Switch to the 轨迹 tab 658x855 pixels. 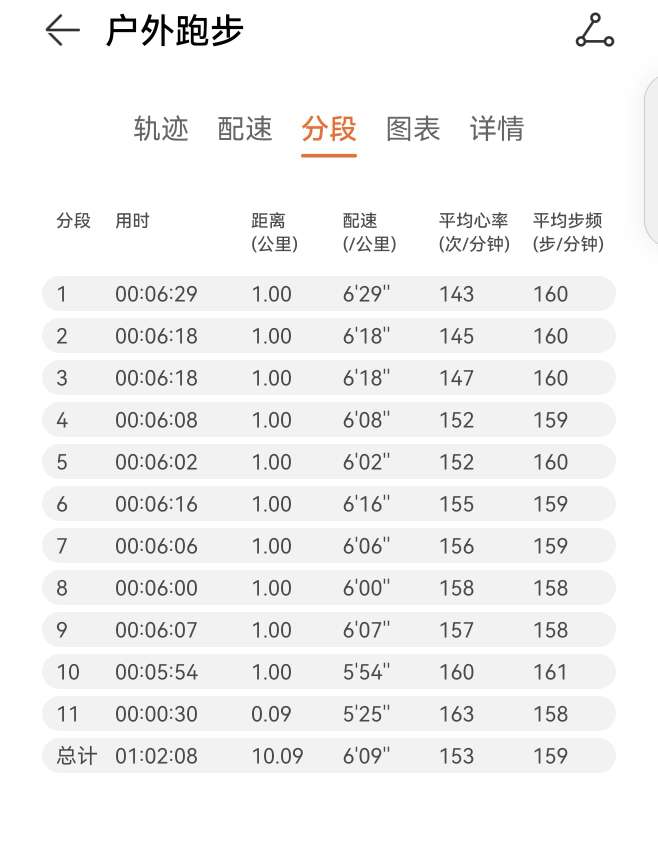click(x=161, y=129)
